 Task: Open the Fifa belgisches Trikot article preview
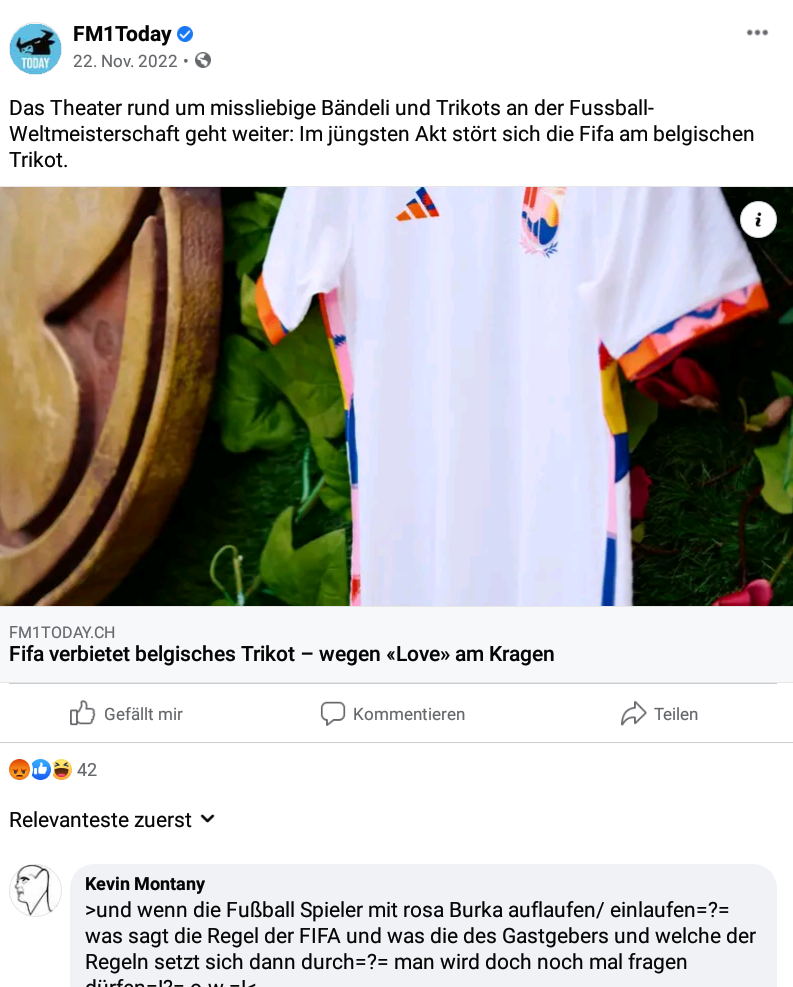tap(396, 396)
